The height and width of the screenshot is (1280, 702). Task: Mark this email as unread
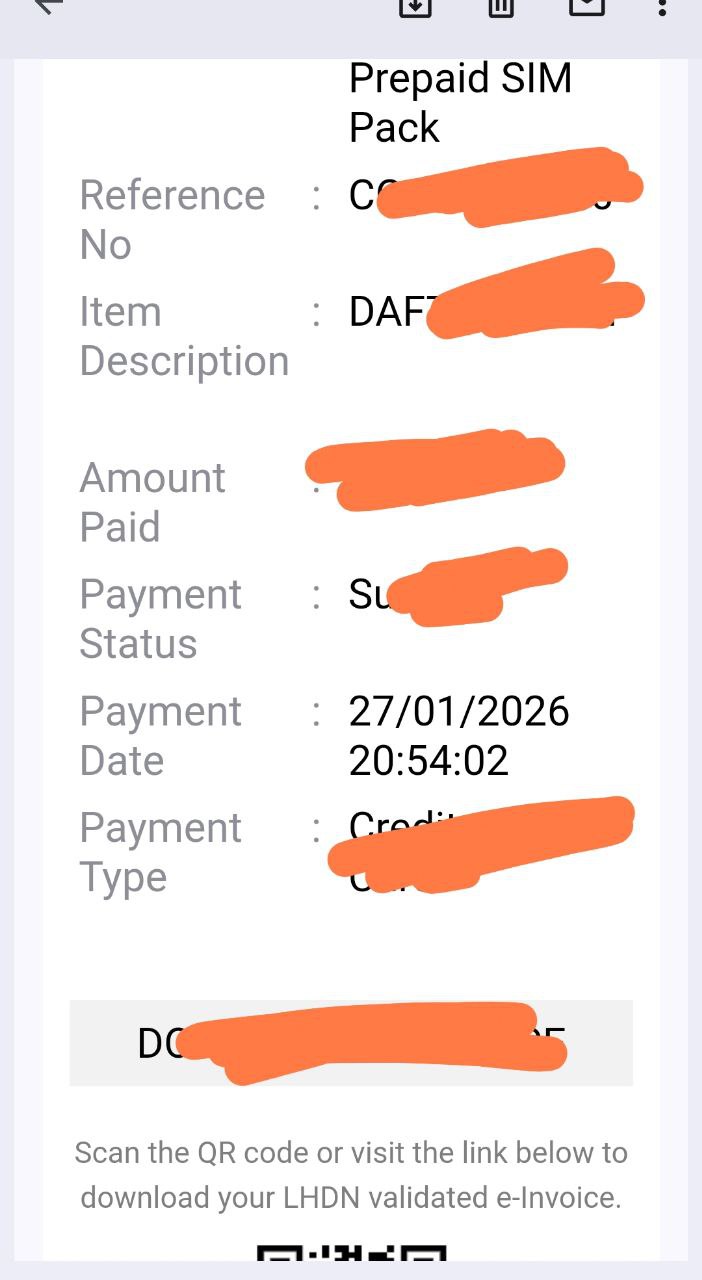[586, 7]
